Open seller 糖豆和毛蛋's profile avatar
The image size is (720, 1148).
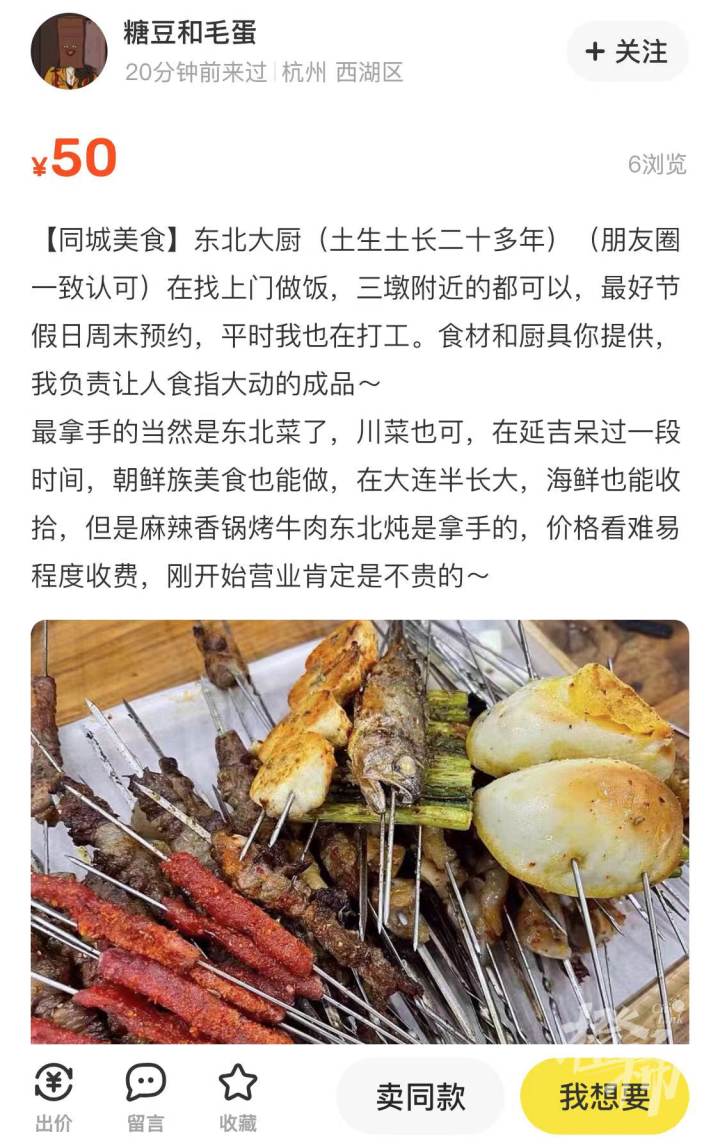(69, 50)
